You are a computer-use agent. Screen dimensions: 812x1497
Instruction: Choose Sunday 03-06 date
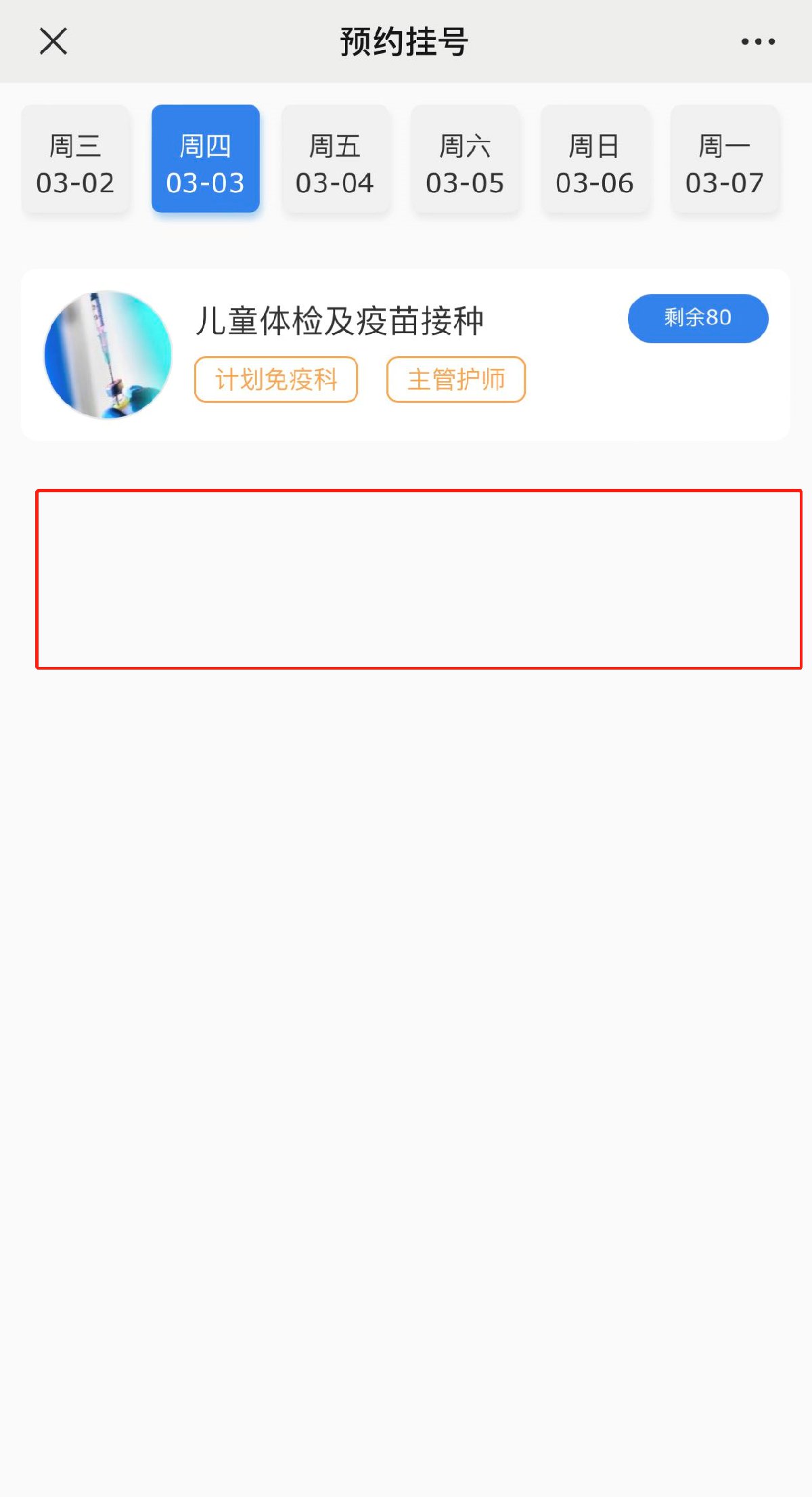tap(595, 160)
